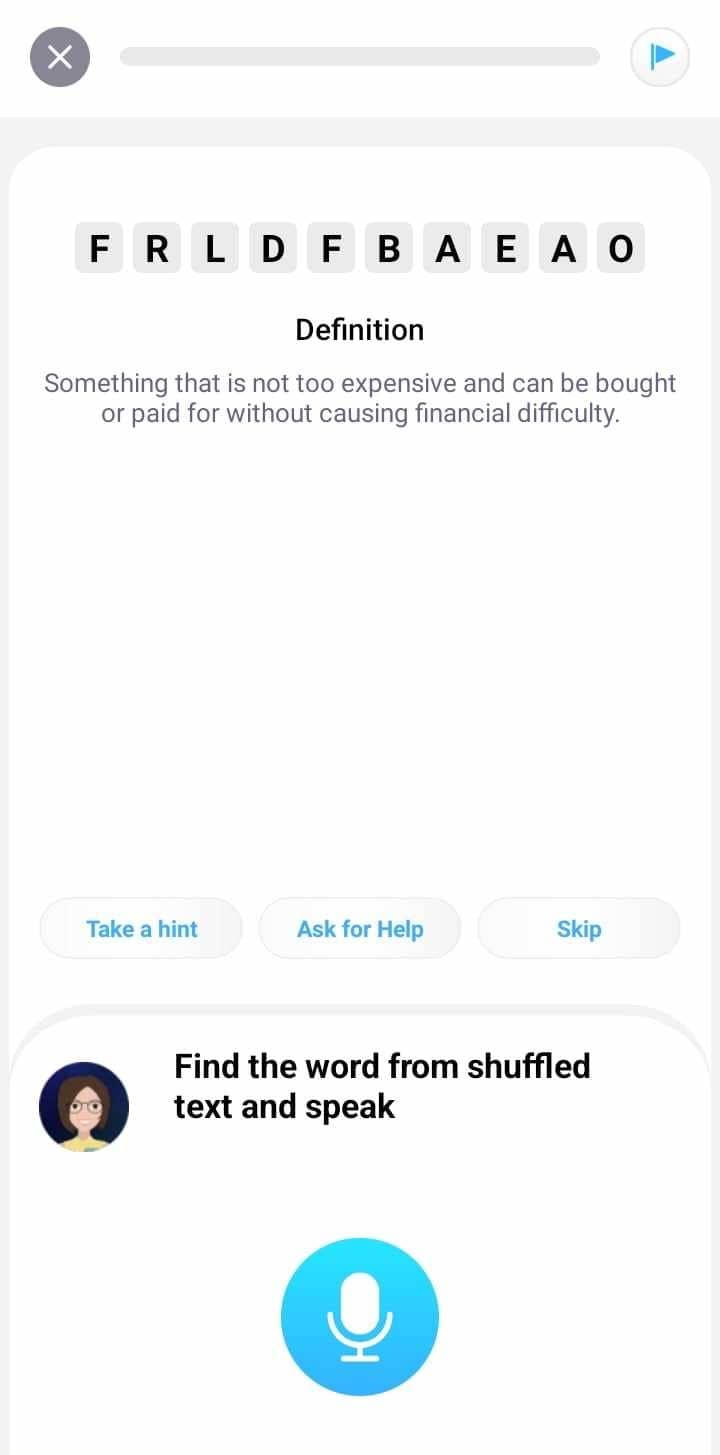Click the tutor avatar picture
Viewport: 720px width, 1455px height.
pyautogui.click(x=84, y=1106)
